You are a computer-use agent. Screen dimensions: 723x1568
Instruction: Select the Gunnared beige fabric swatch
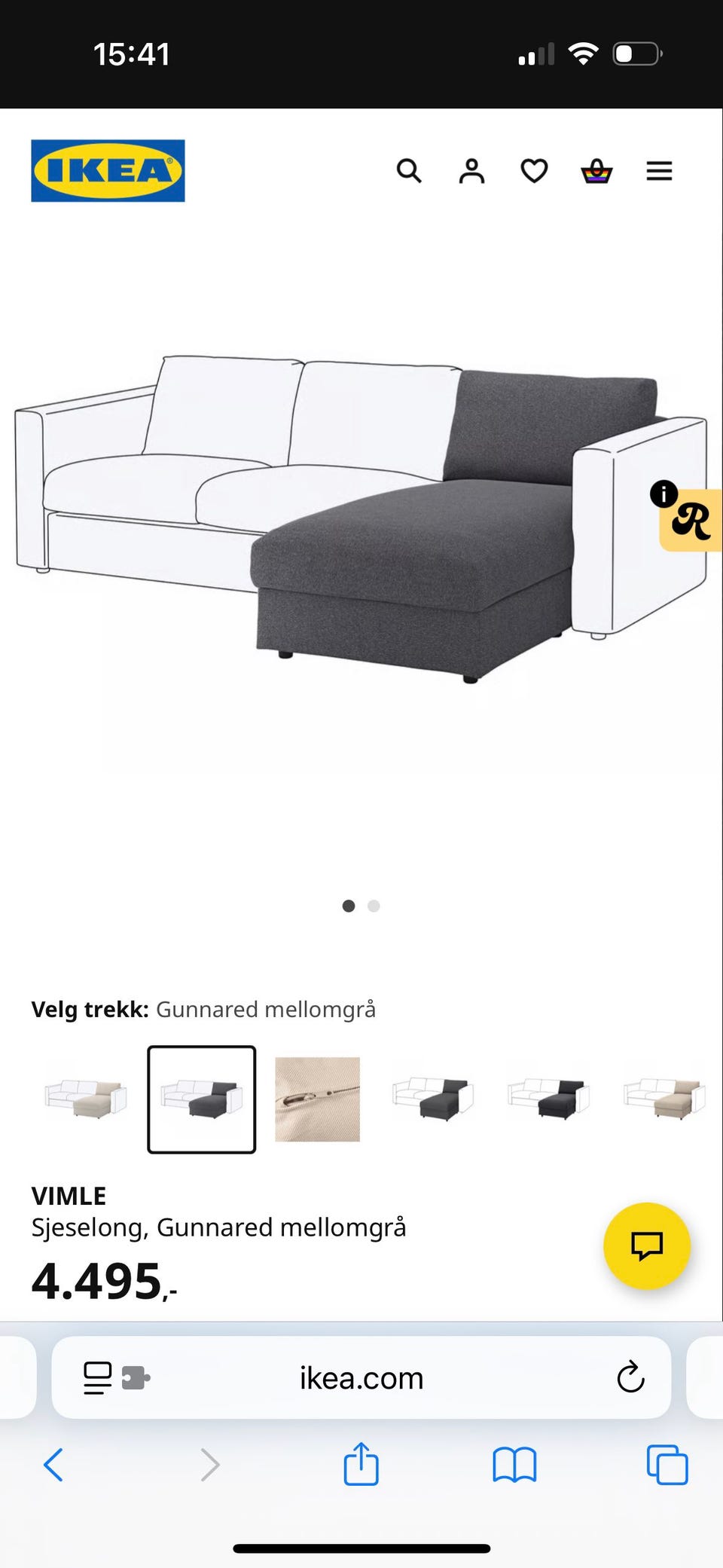[x=317, y=1099]
